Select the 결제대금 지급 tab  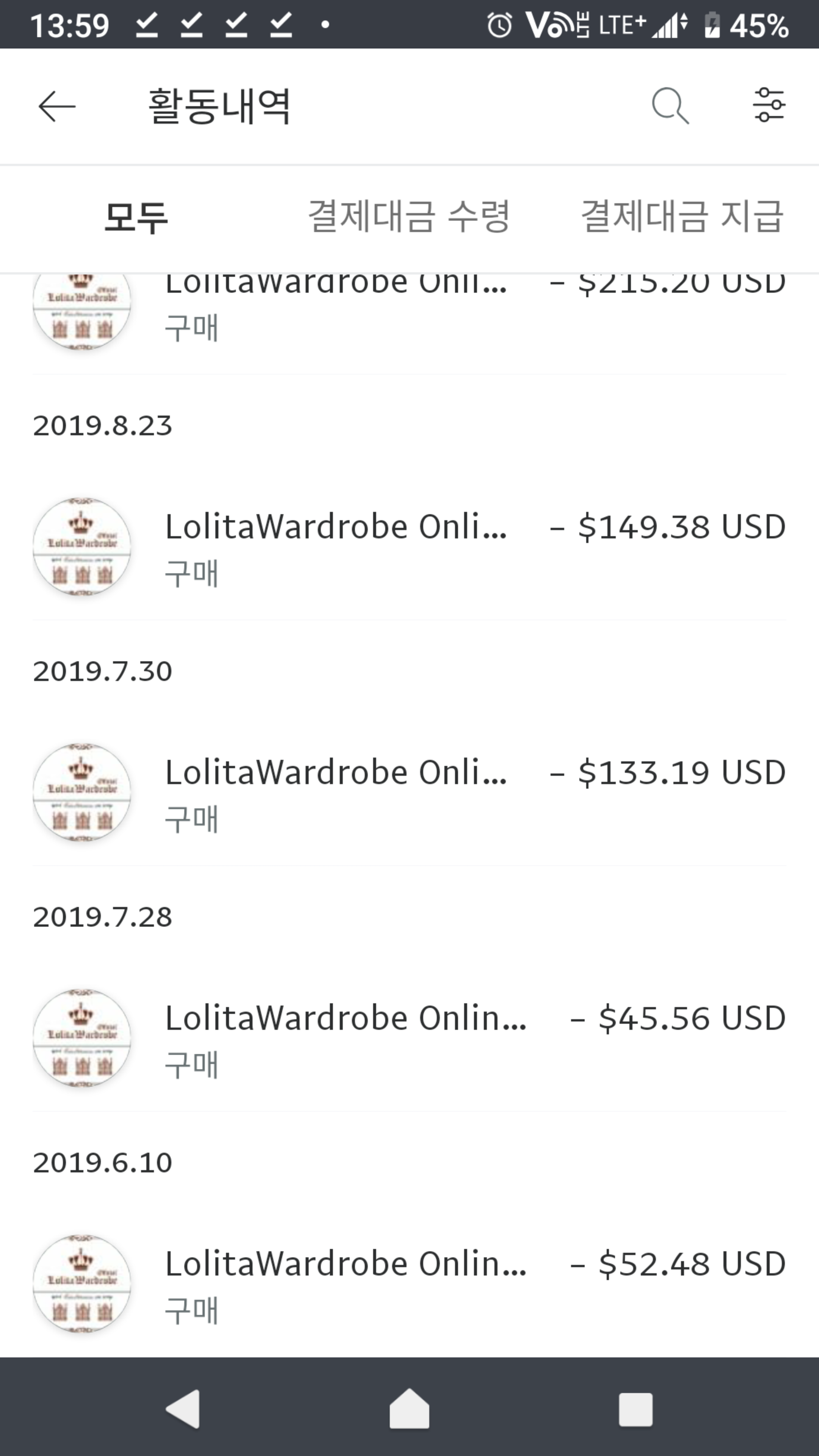click(682, 217)
